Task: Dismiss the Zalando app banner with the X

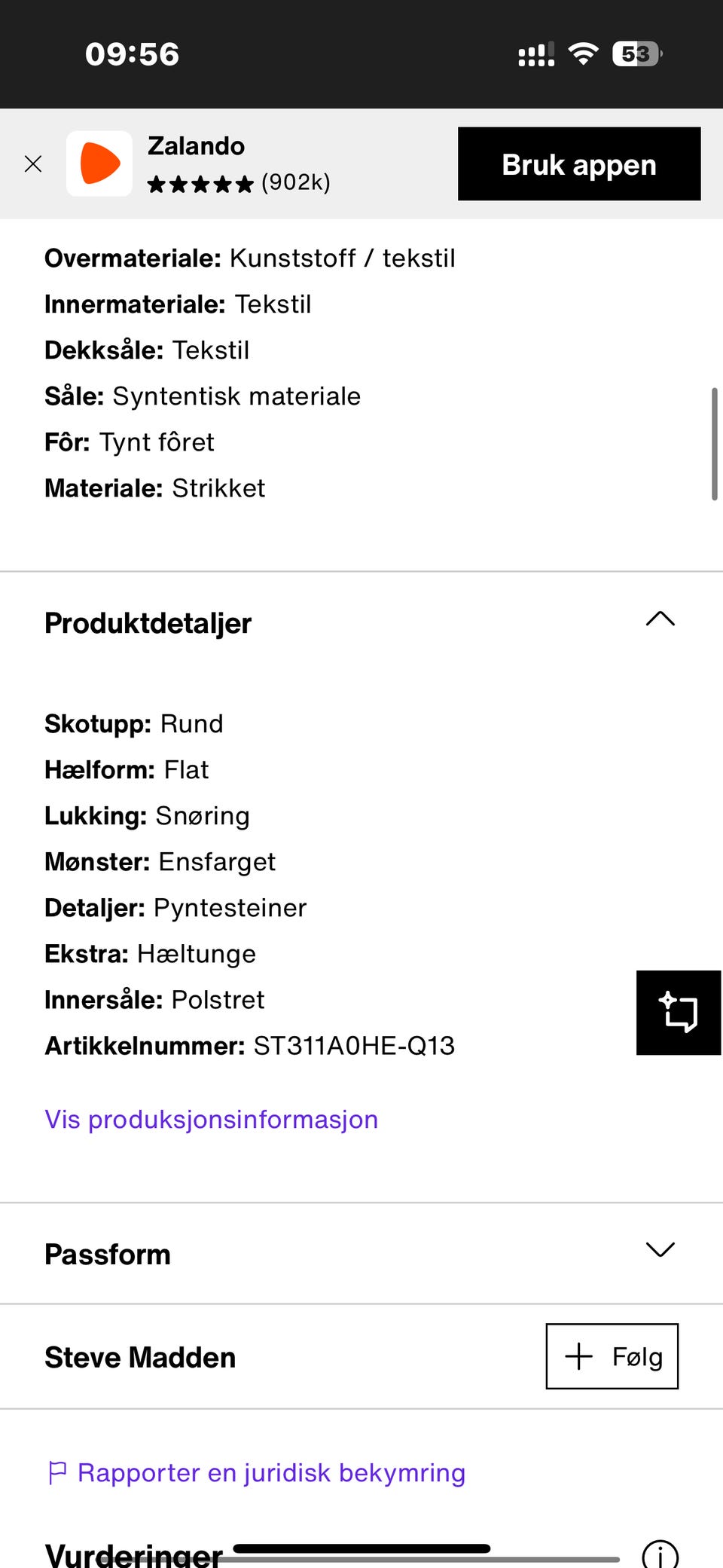Action: coord(33,164)
